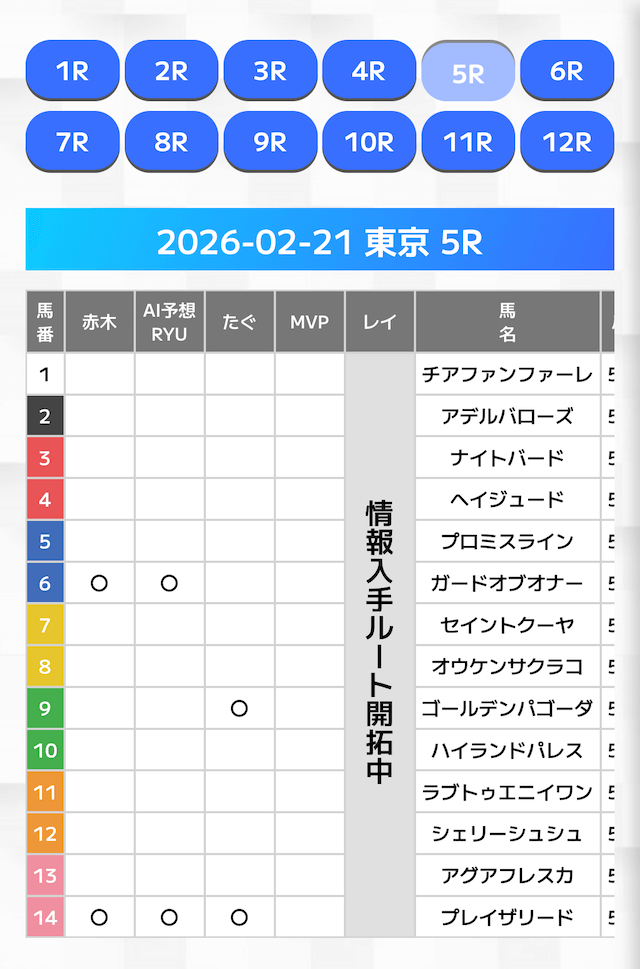Open the 3R race card
The height and width of the screenshot is (969, 640).
click(x=270, y=71)
